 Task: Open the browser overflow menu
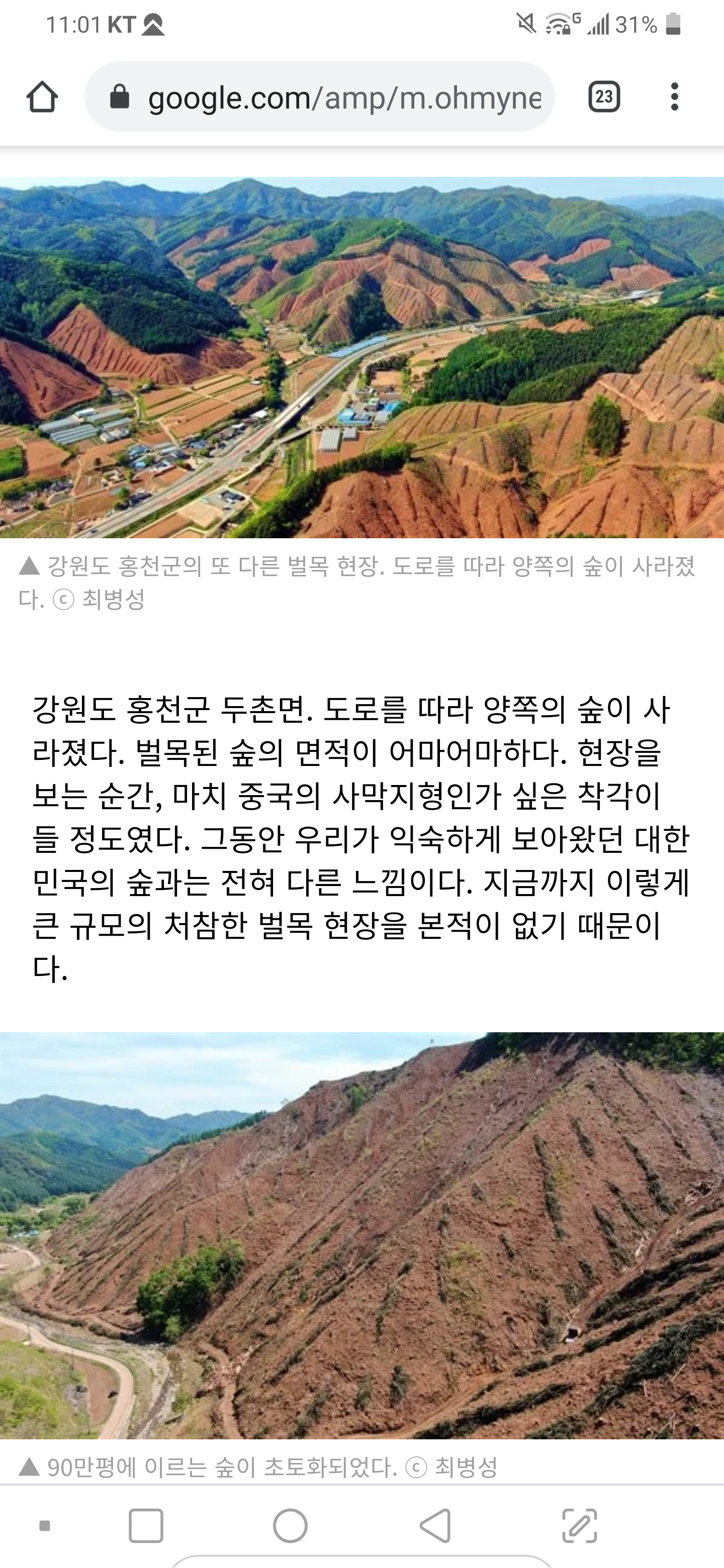click(674, 97)
